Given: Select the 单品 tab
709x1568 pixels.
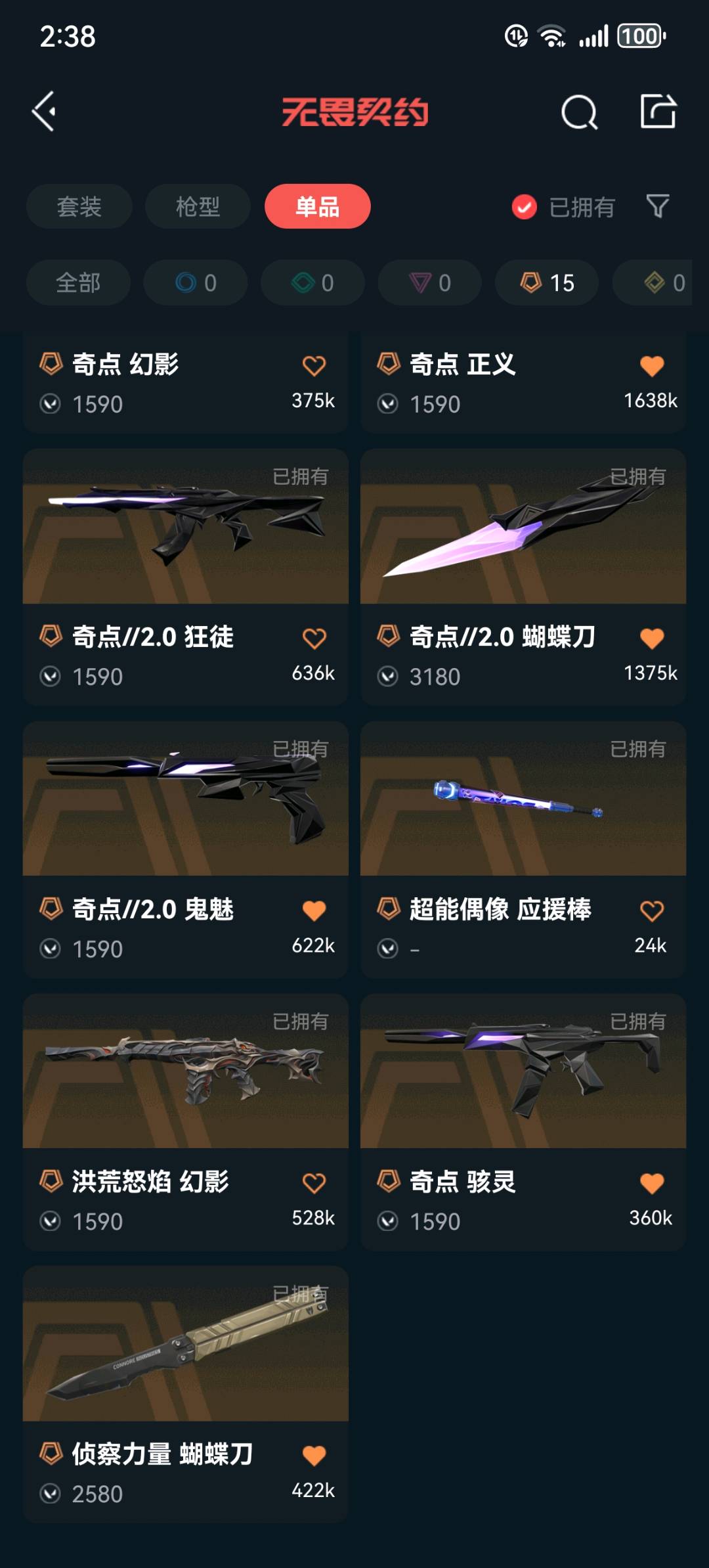Looking at the screenshot, I should (317, 207).
